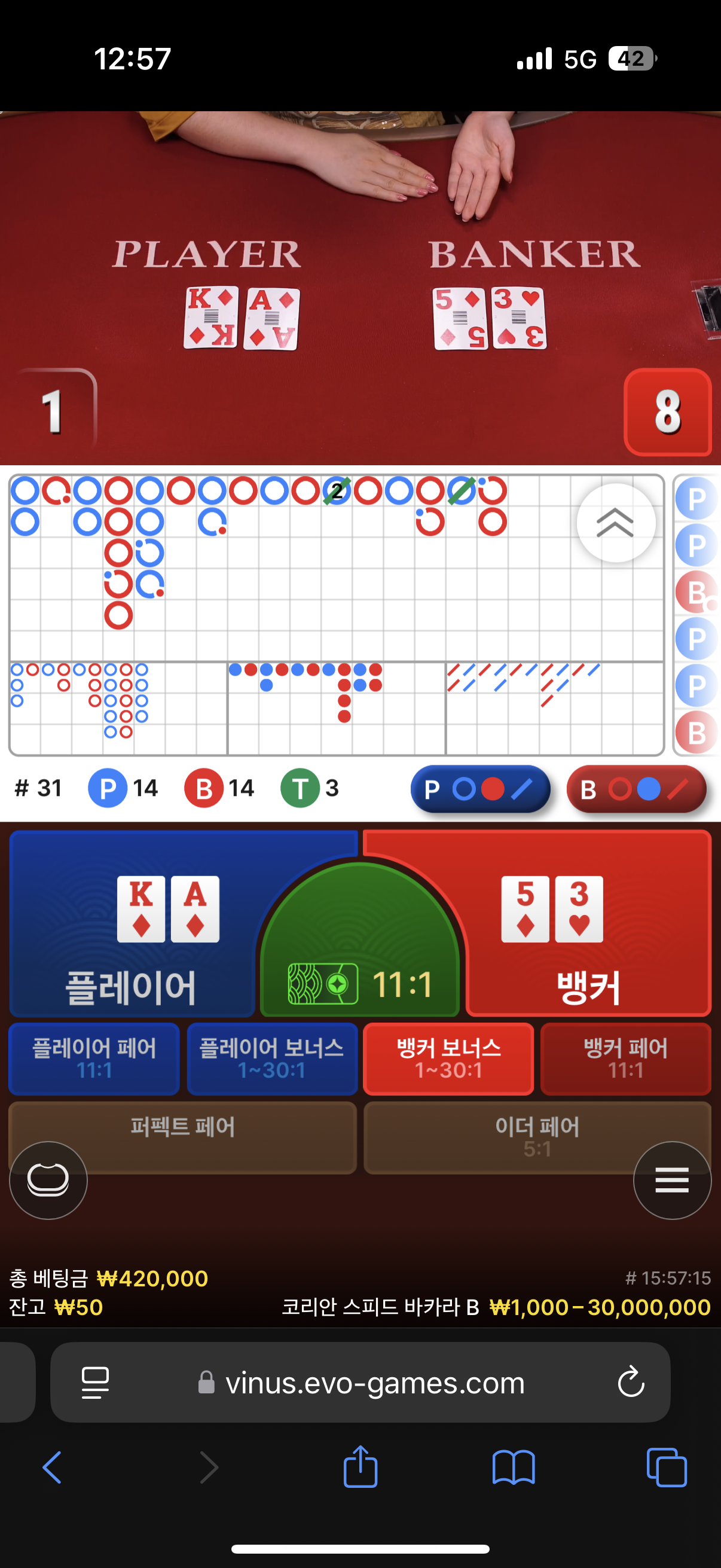The height and width of the screenshot is (1568, 721).
Task: Select 뱅커 보너스 side bet
Action: pyautogui.click(x=448, y=1058)
